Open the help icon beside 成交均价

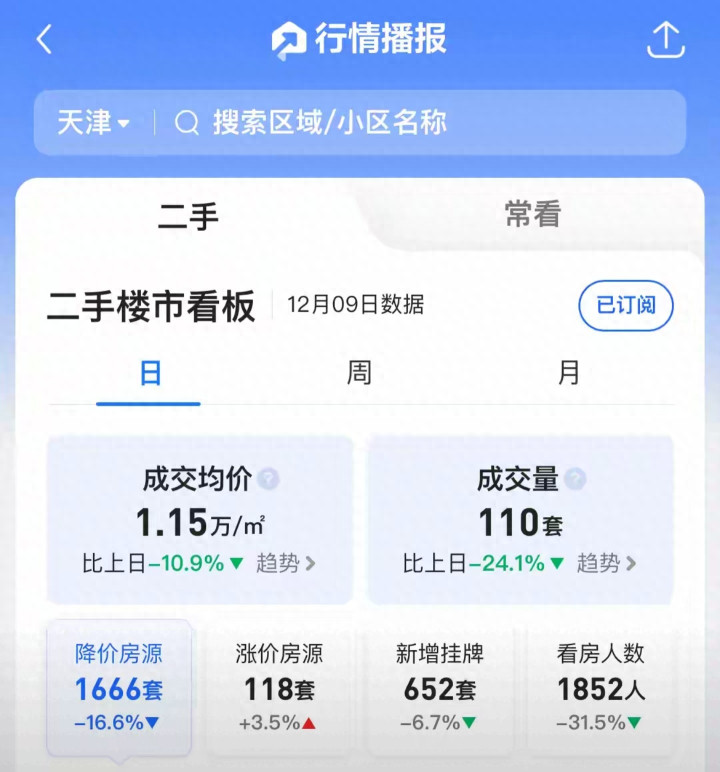[269, 479]
